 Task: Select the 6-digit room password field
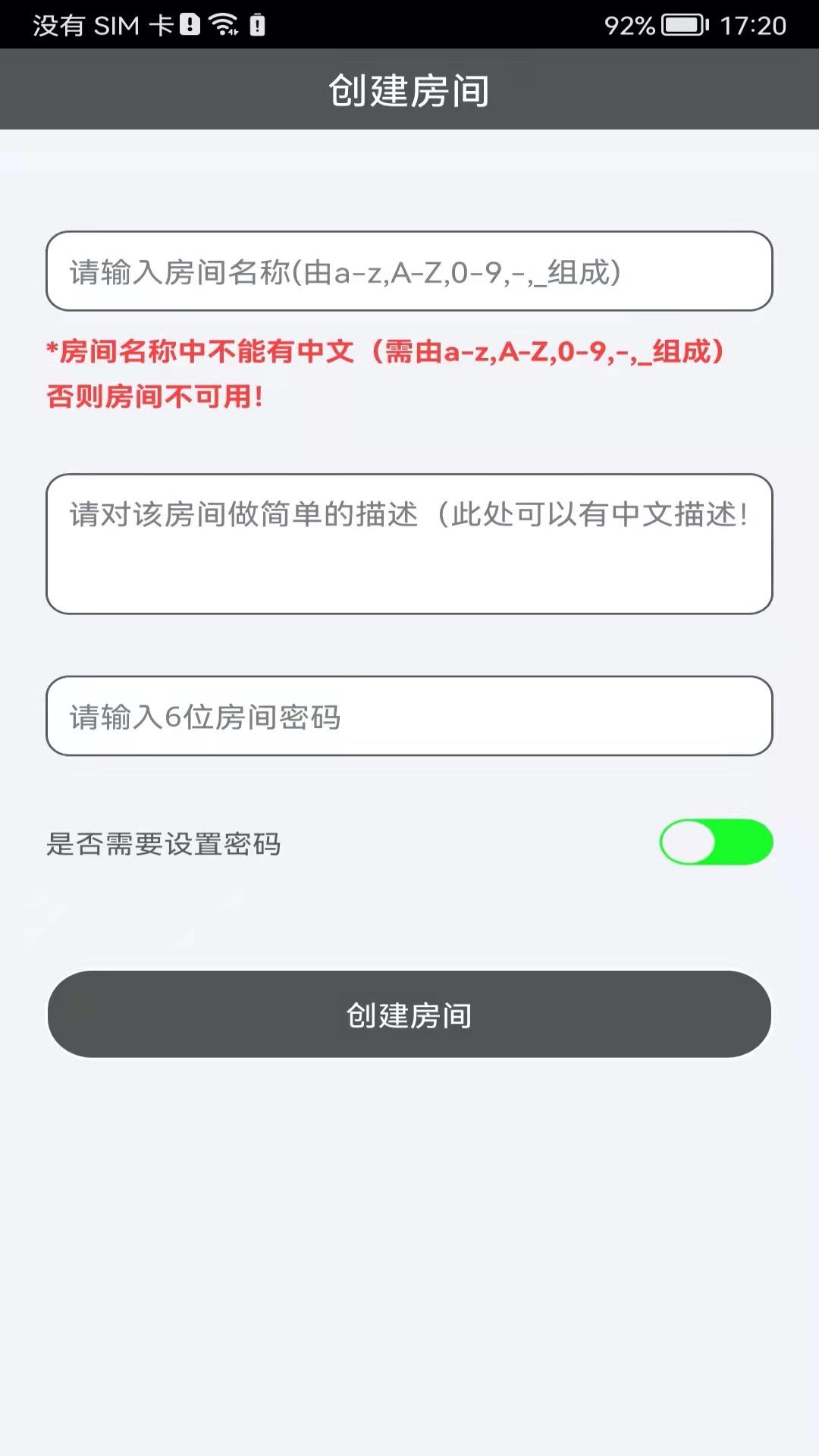click(409, 716)
